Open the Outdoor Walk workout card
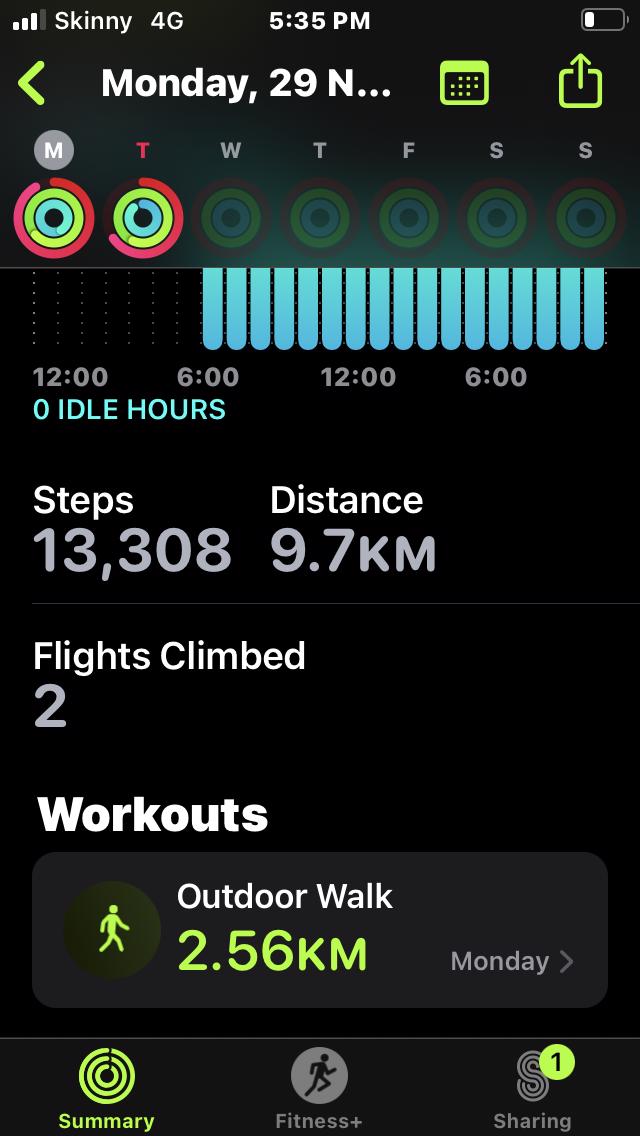This screenshot has width=640, height=1136. pyautogui.click(x=320, y=930)
